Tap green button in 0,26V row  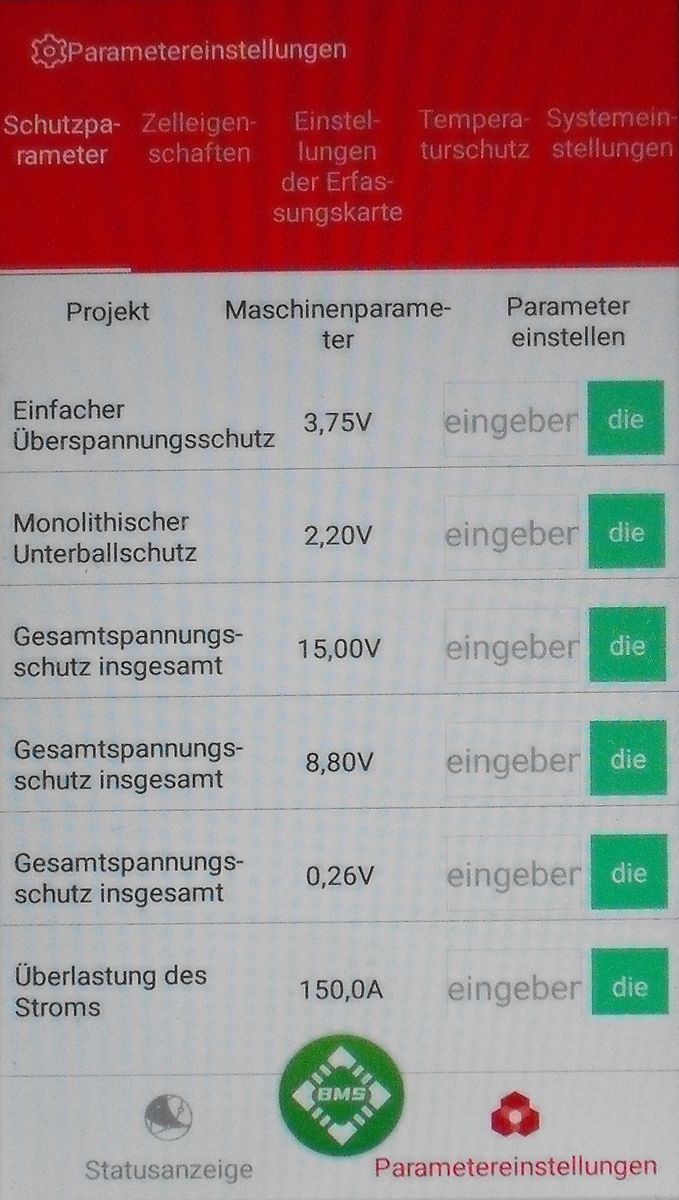627,873
